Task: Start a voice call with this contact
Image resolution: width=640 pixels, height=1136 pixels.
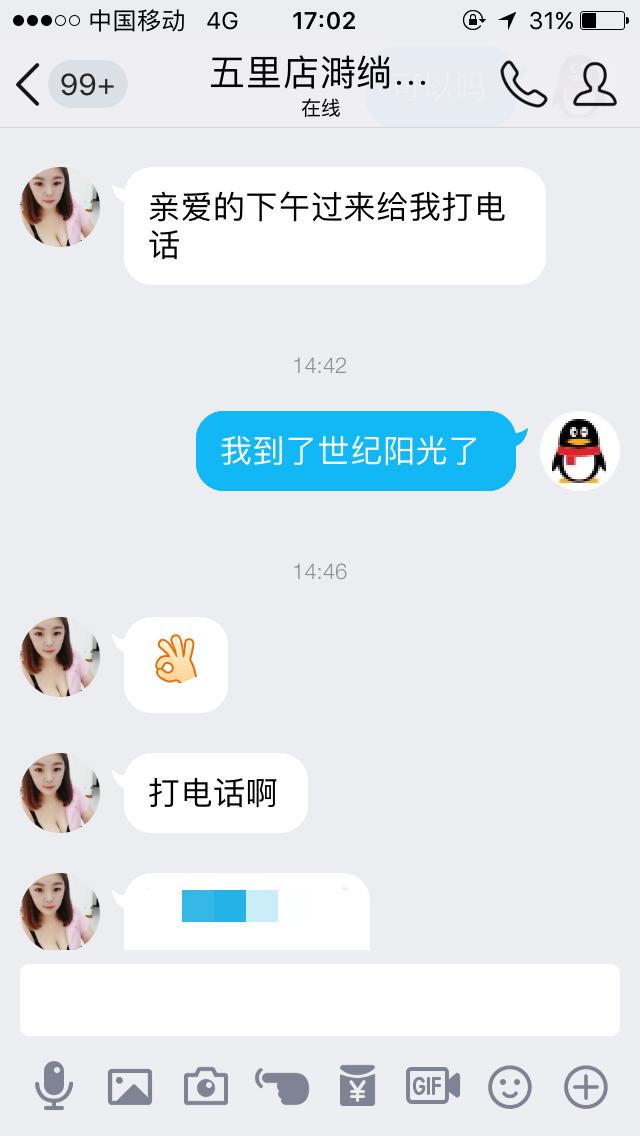Action: click(523, 84)
